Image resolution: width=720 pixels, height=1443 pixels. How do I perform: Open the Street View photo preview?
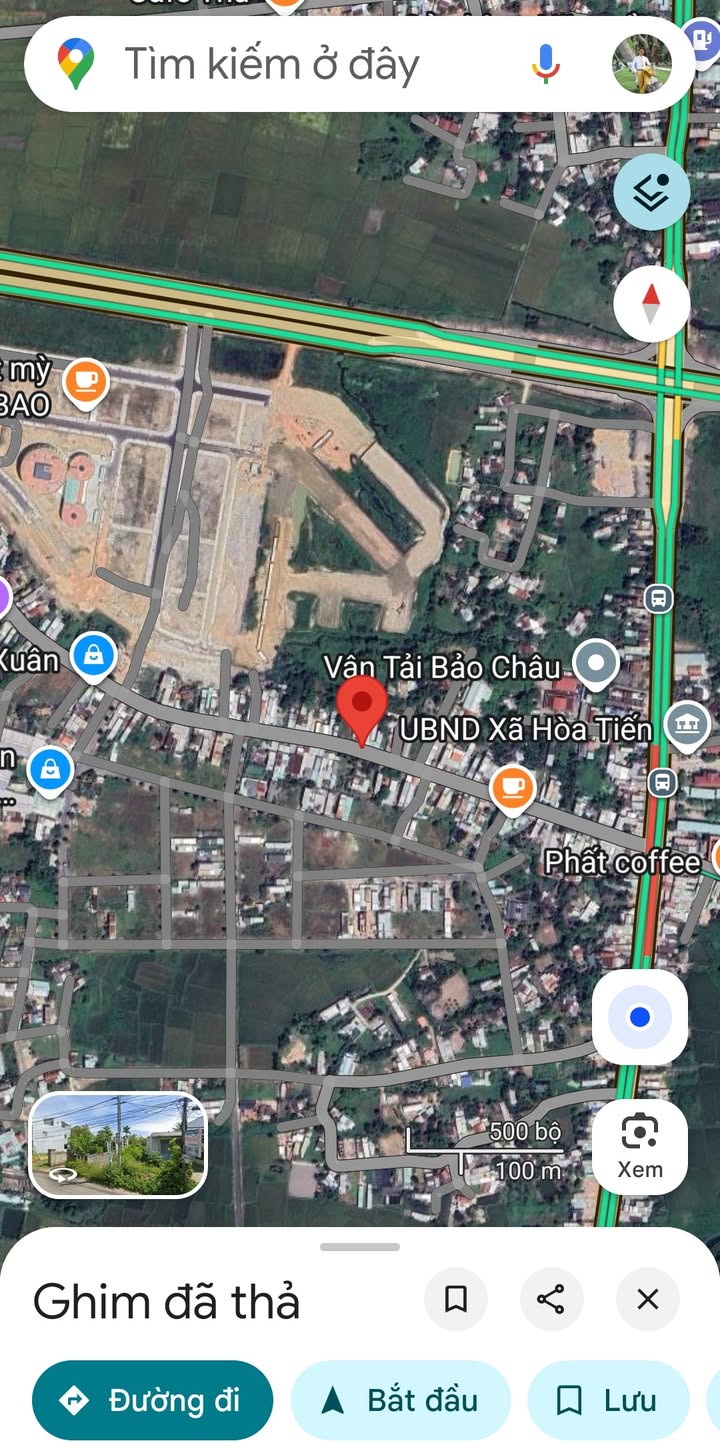click(118, 1145)
